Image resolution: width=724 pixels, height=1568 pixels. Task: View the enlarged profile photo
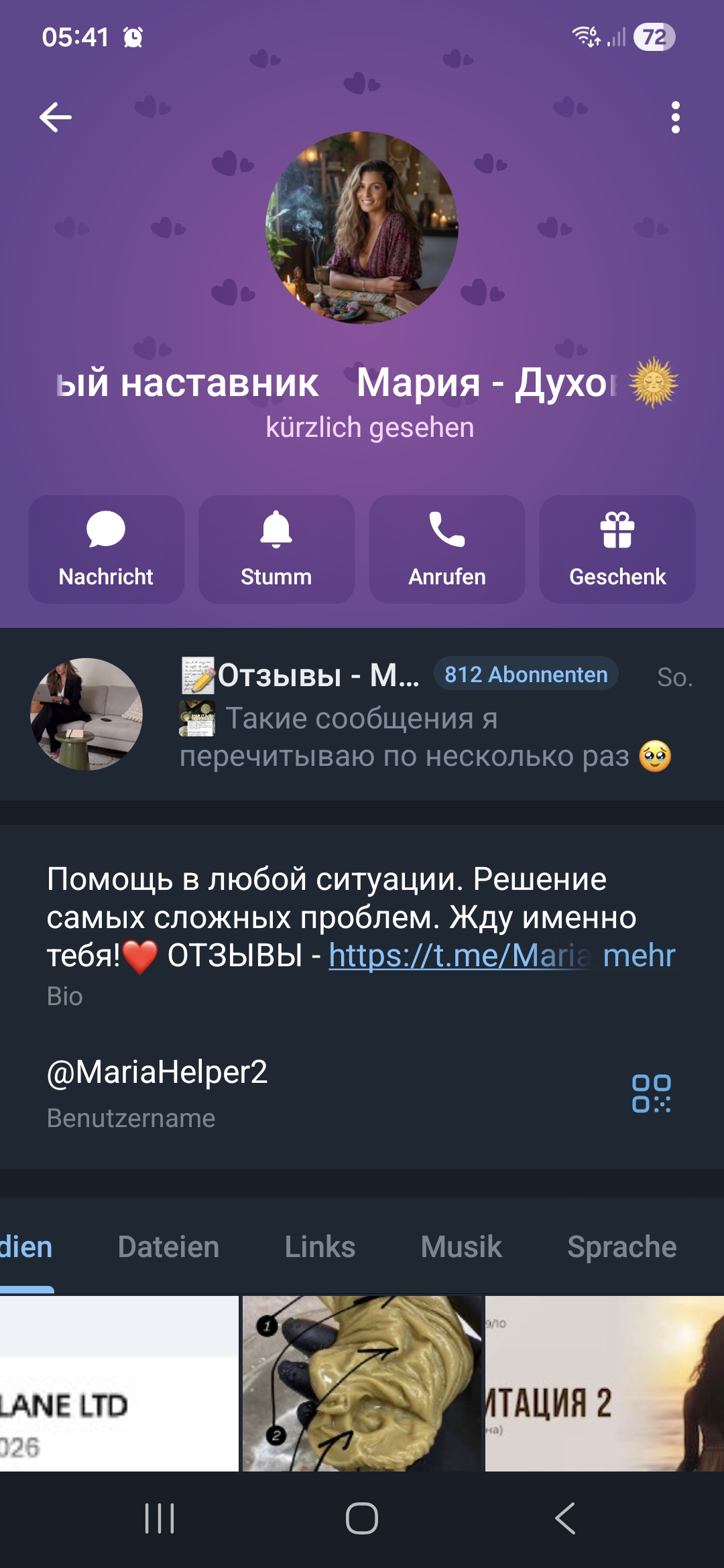[362, 228]
